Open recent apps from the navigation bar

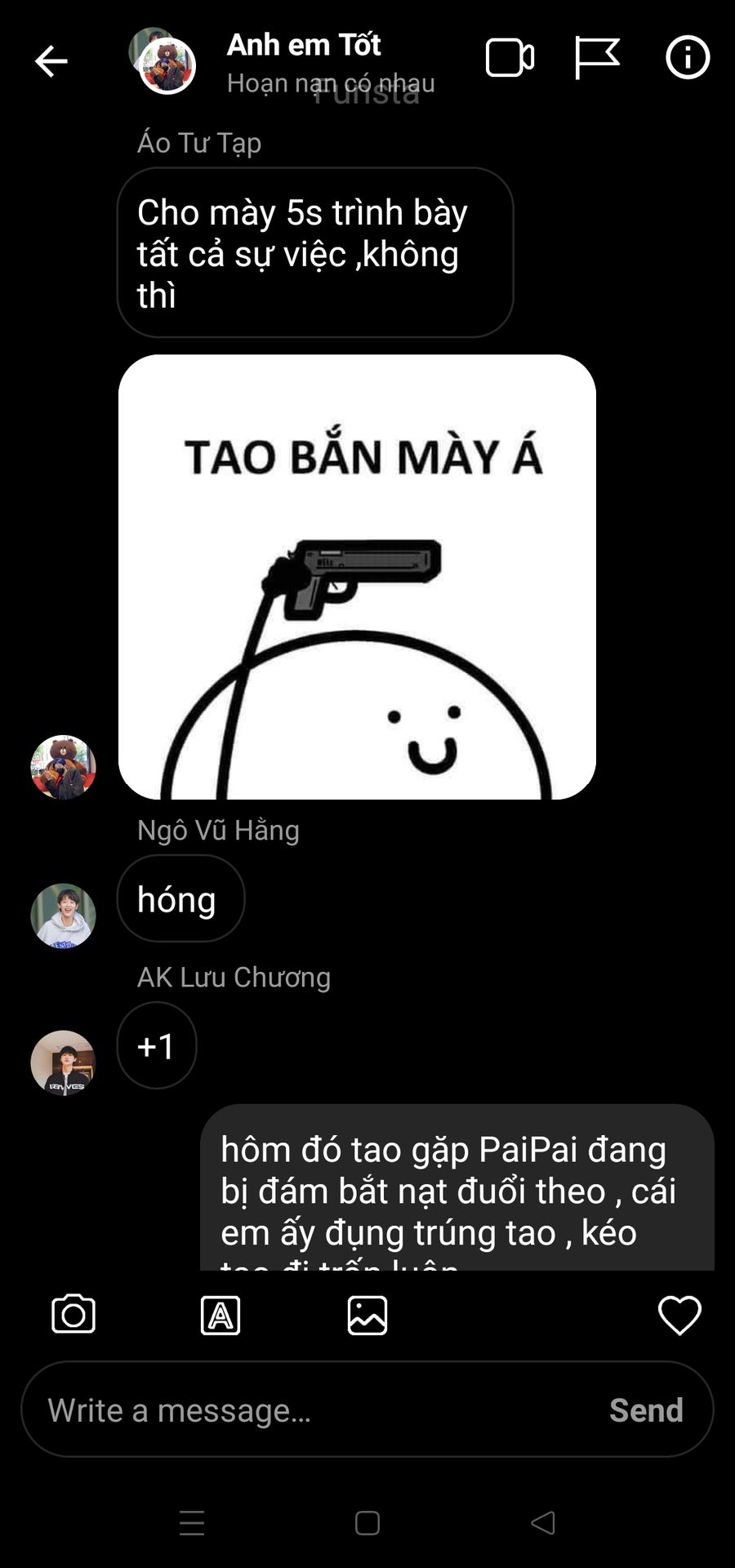[x=192, y=1523]
